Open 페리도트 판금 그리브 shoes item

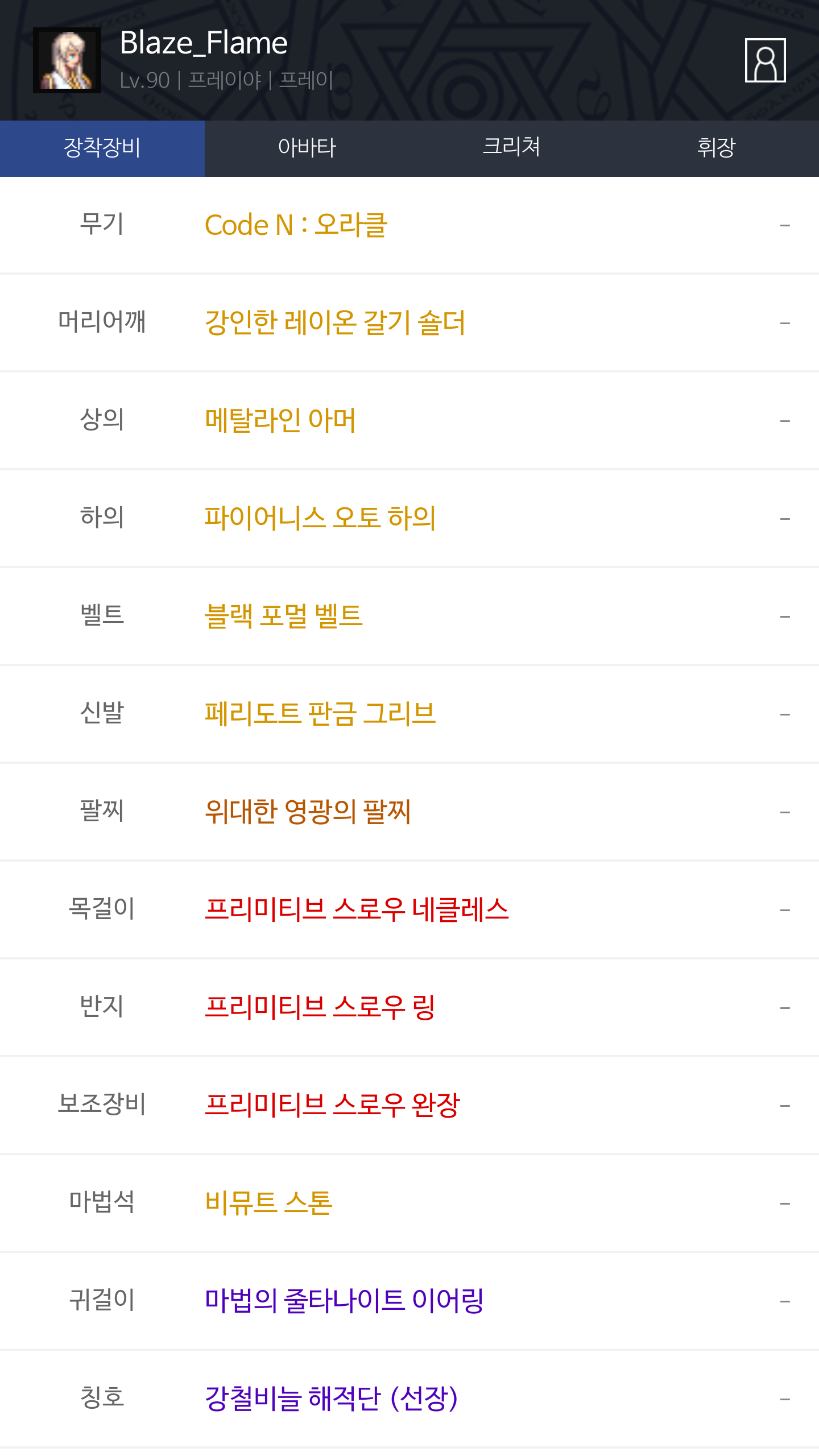click(409, 714)
